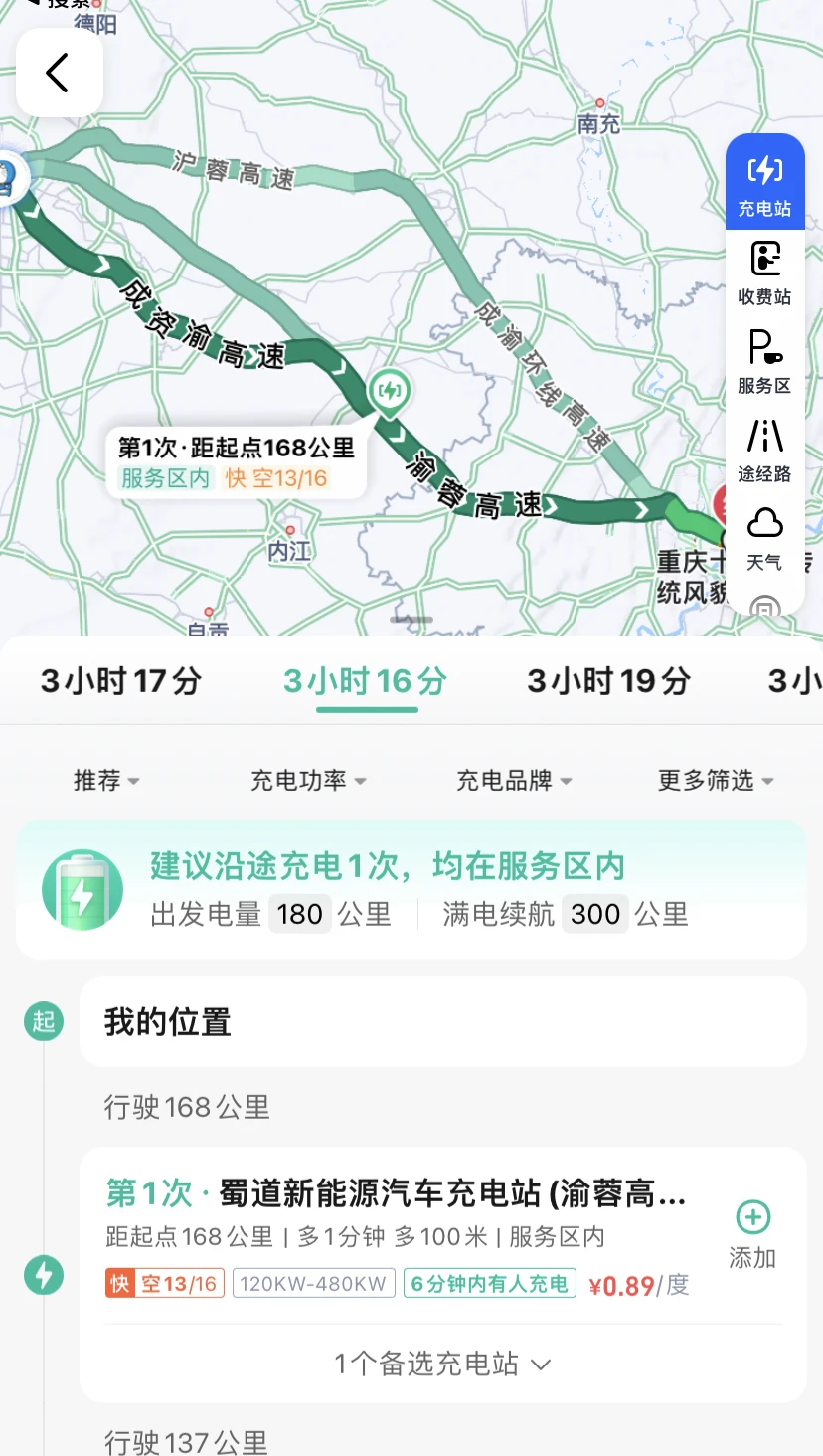This screenshot has width=823, height=1456.
Task: Show 收费站 toll stations on map
Action: (764, 273)
